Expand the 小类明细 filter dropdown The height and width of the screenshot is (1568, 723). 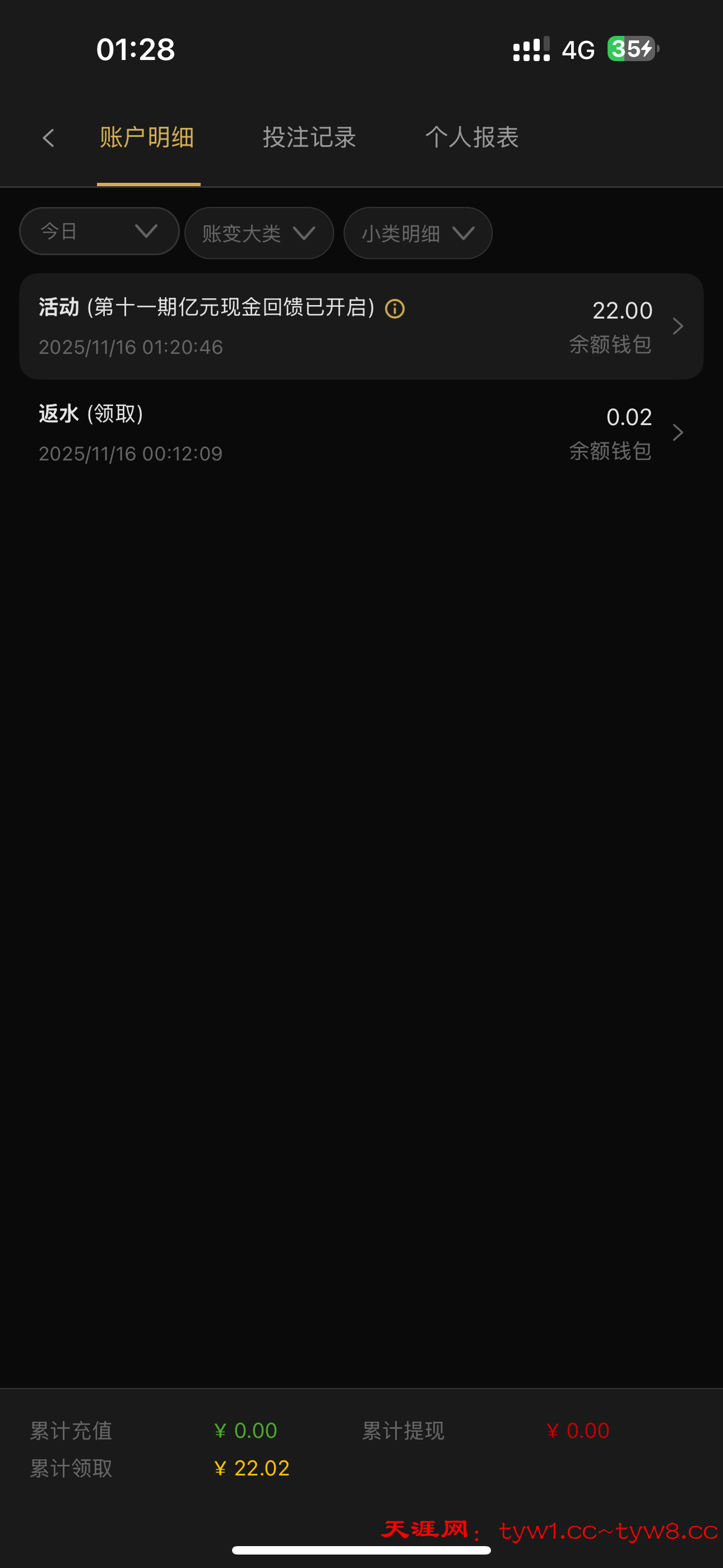tap(418, 233)
